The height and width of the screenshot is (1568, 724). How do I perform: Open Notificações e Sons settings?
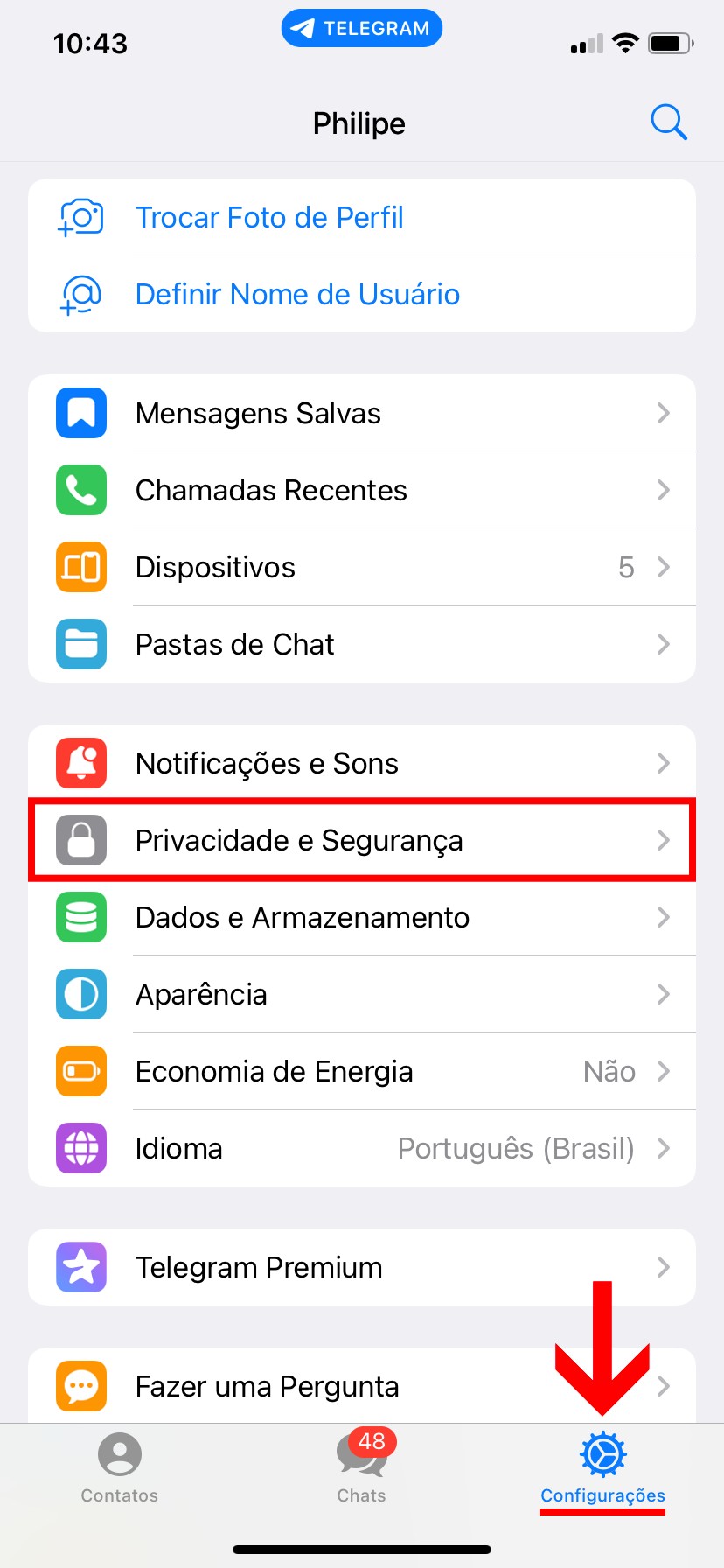362,763
